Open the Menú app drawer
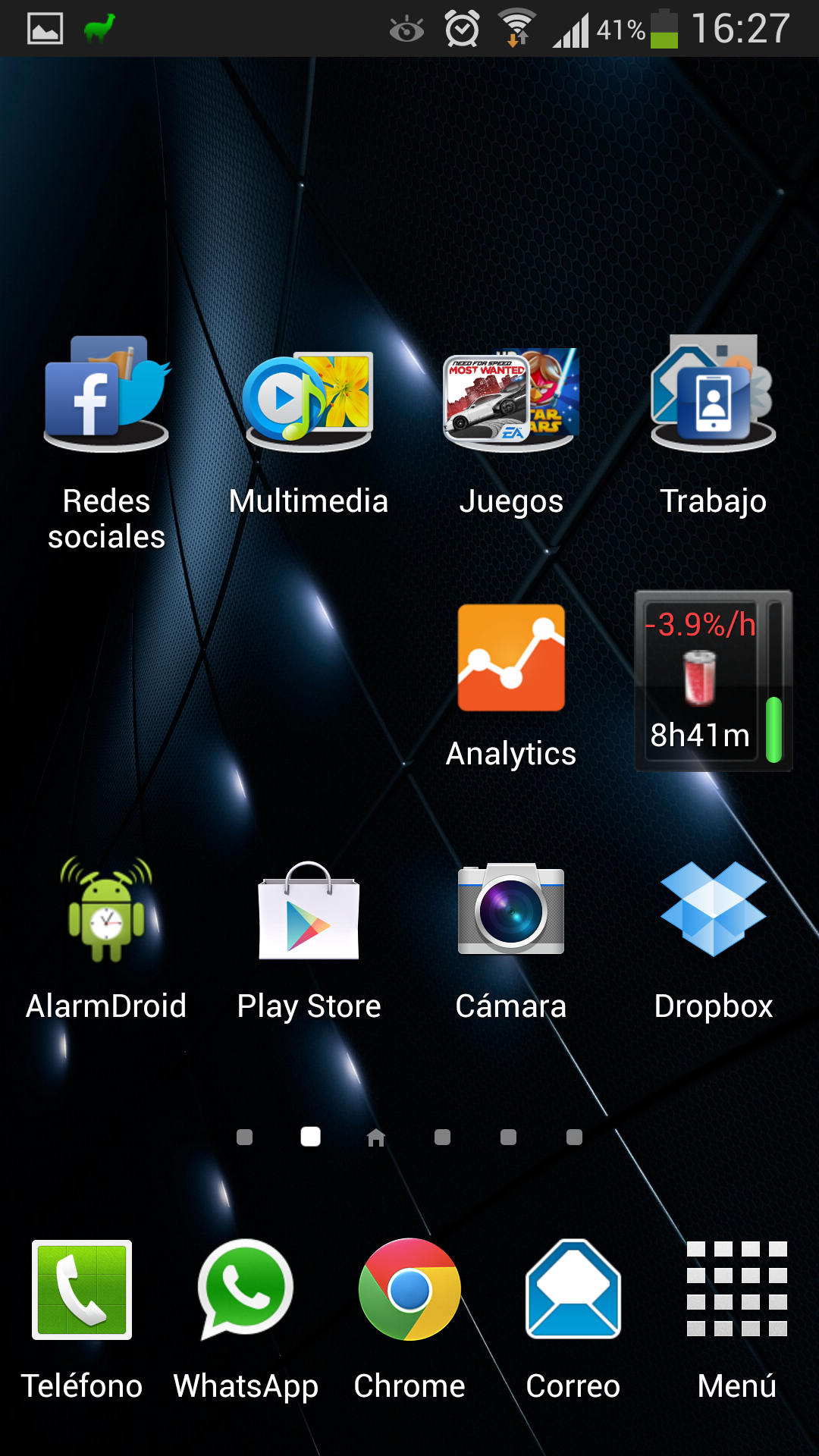This screenshot has height=1456, width=819. click(x=737, y=1289)
